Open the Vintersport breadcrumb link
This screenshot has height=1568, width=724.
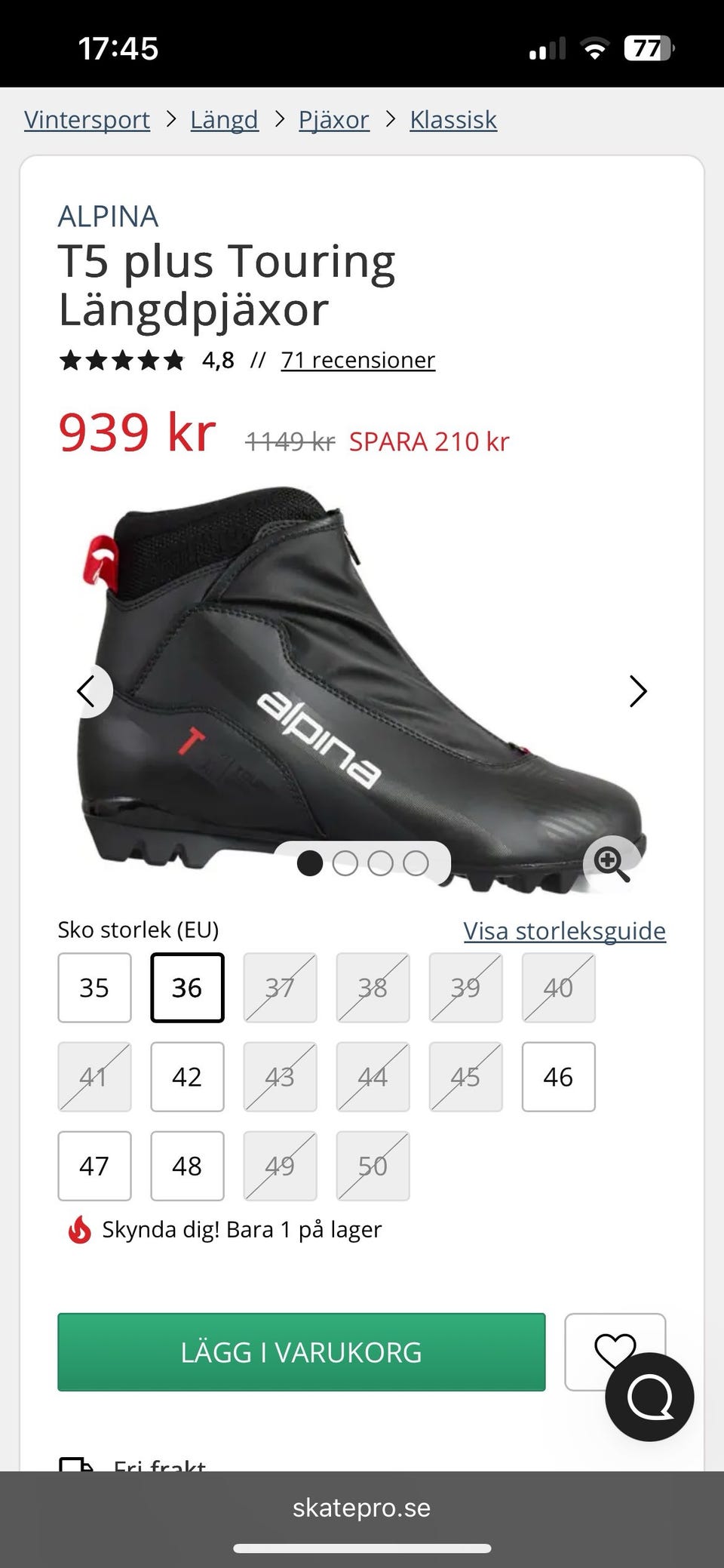tap(87, 119)
